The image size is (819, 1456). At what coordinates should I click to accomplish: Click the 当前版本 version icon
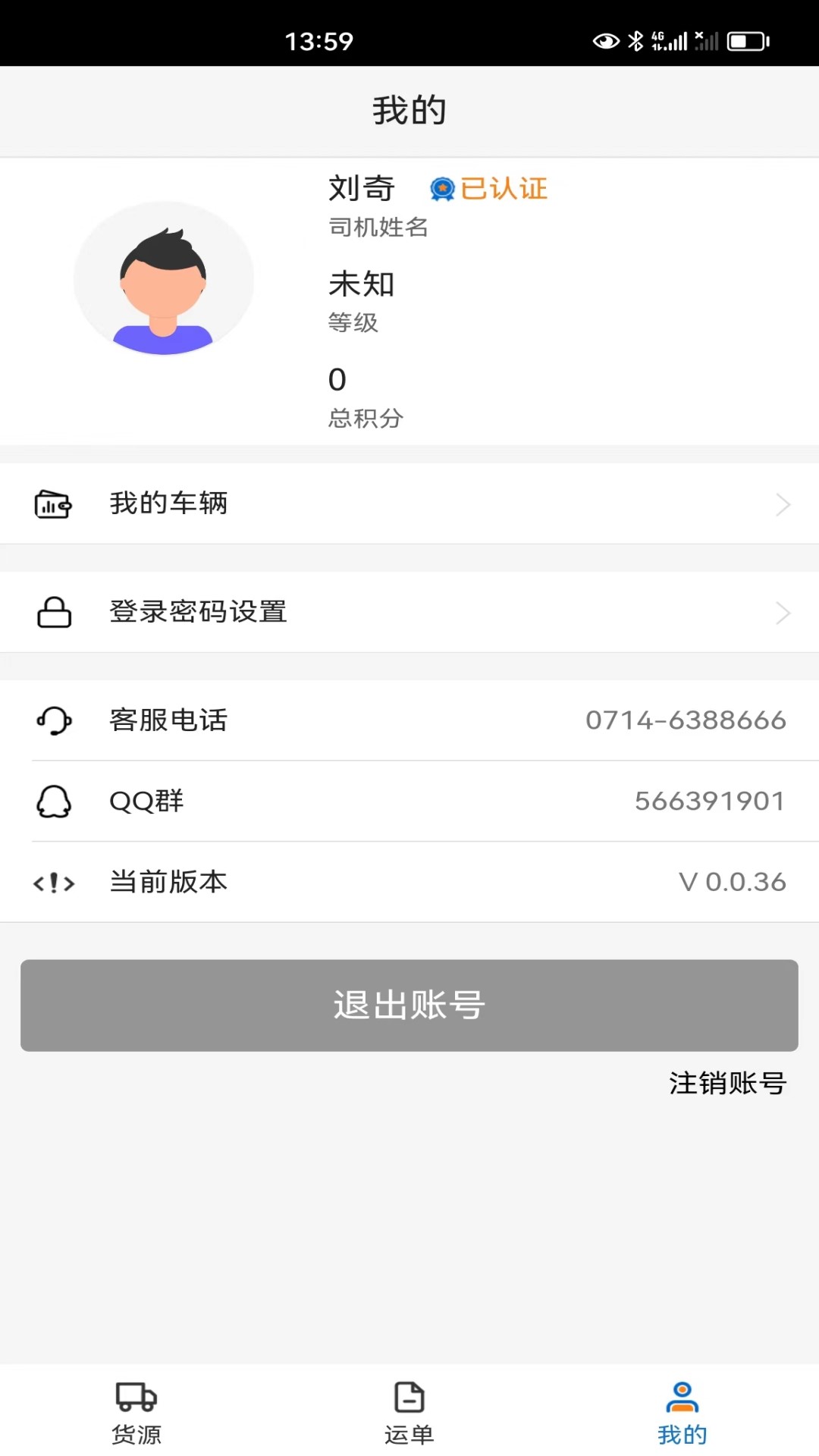point(53,882)
